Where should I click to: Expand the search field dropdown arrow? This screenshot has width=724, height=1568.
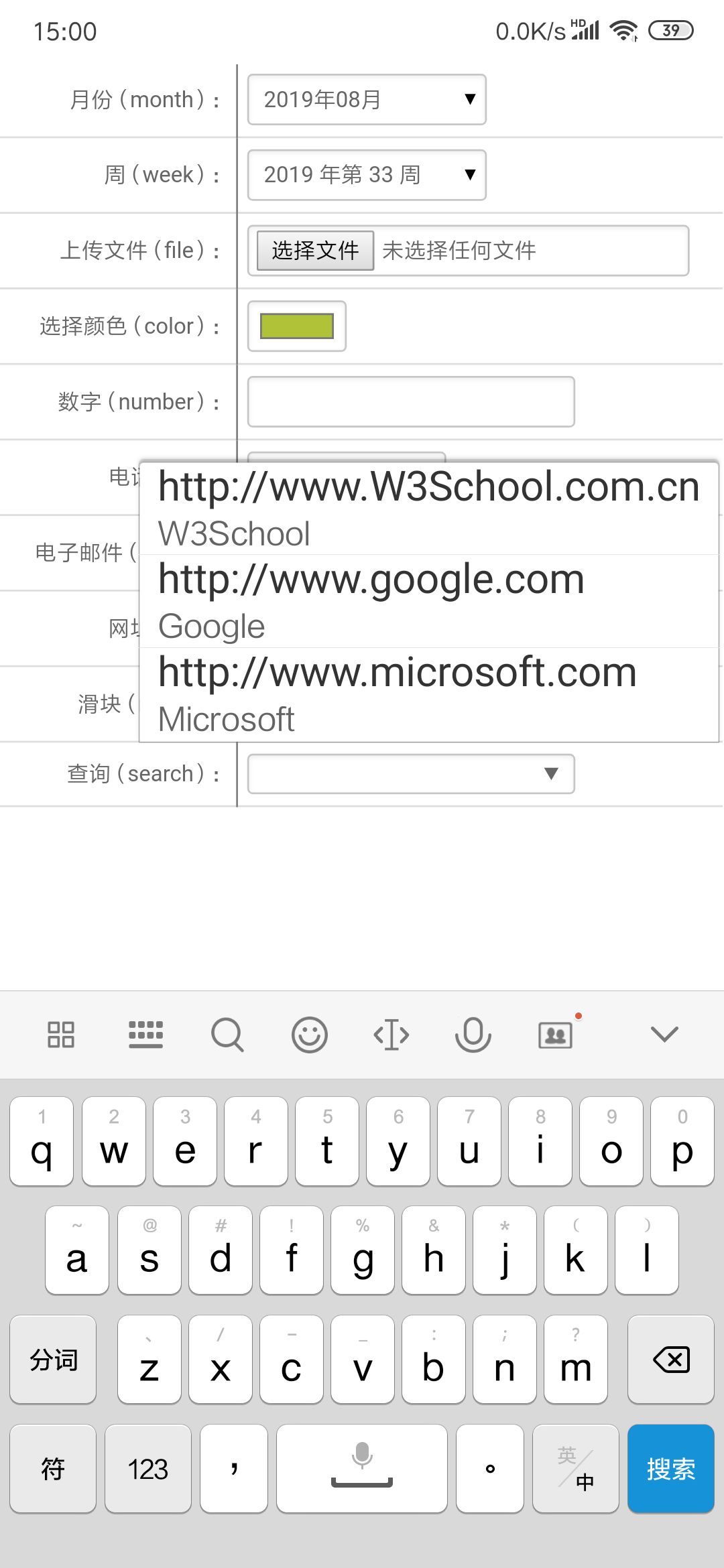(551, 774)
